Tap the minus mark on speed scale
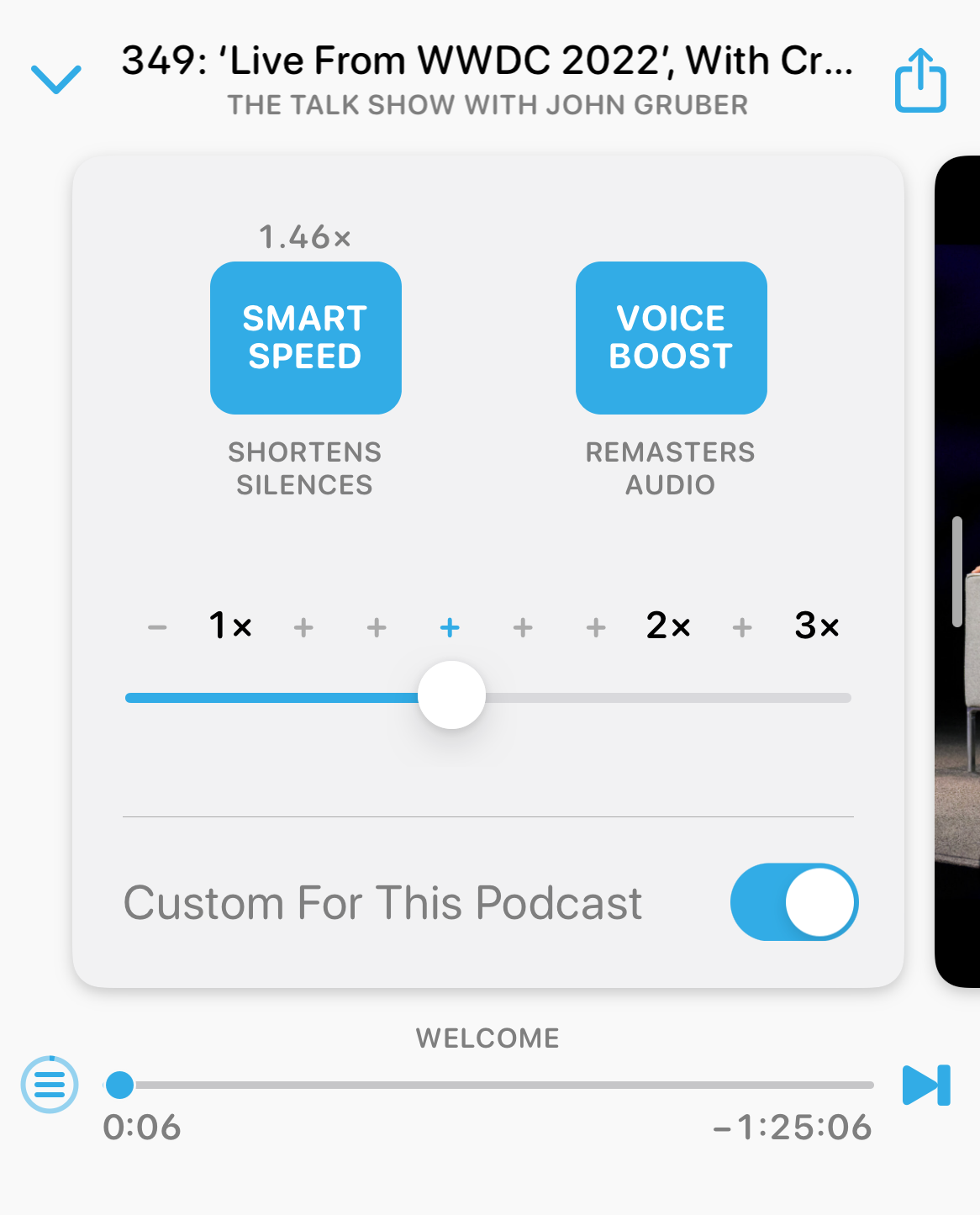This screenshot has height=1215, width=980. pyautogui.click(x=157, y=627)
